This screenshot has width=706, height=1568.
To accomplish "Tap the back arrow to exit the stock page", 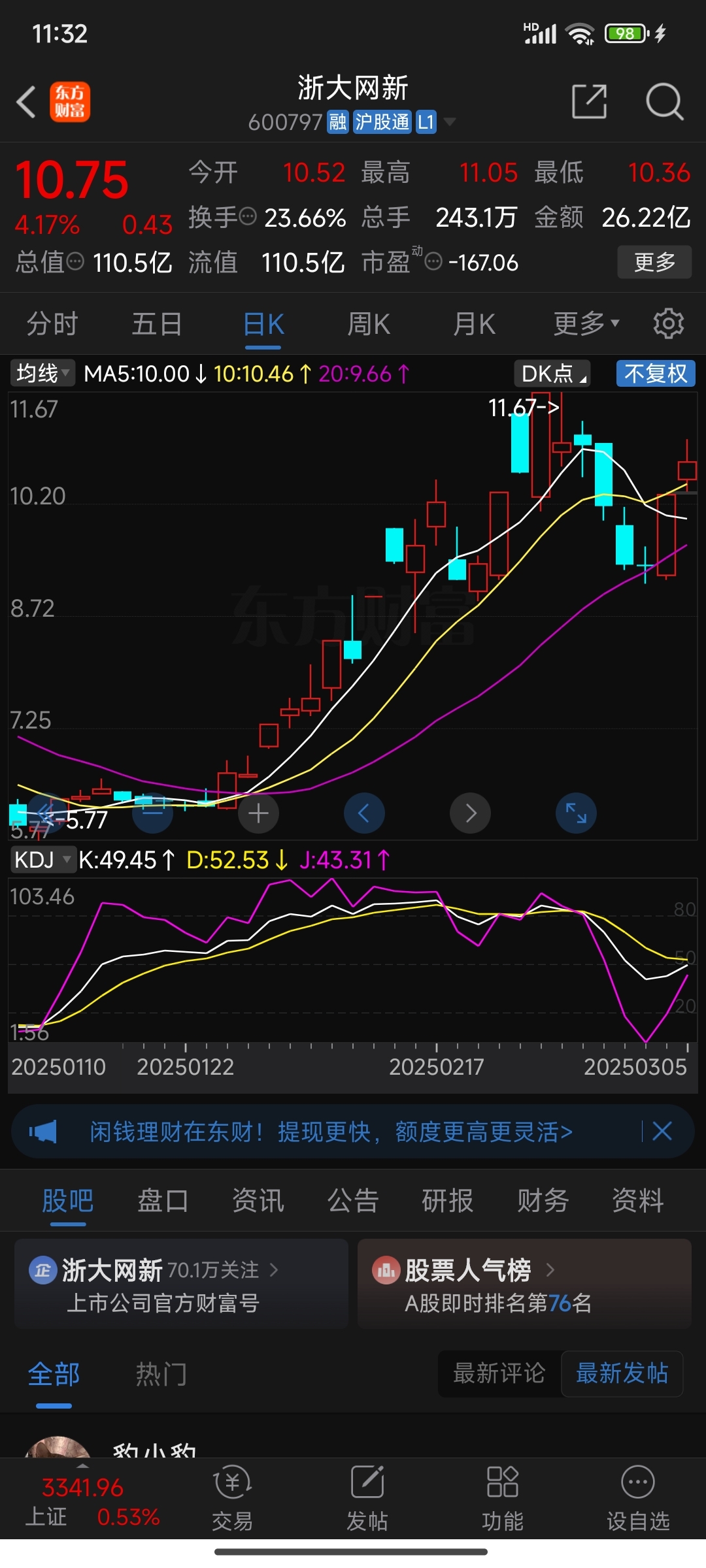I will [x=26, y=103].
